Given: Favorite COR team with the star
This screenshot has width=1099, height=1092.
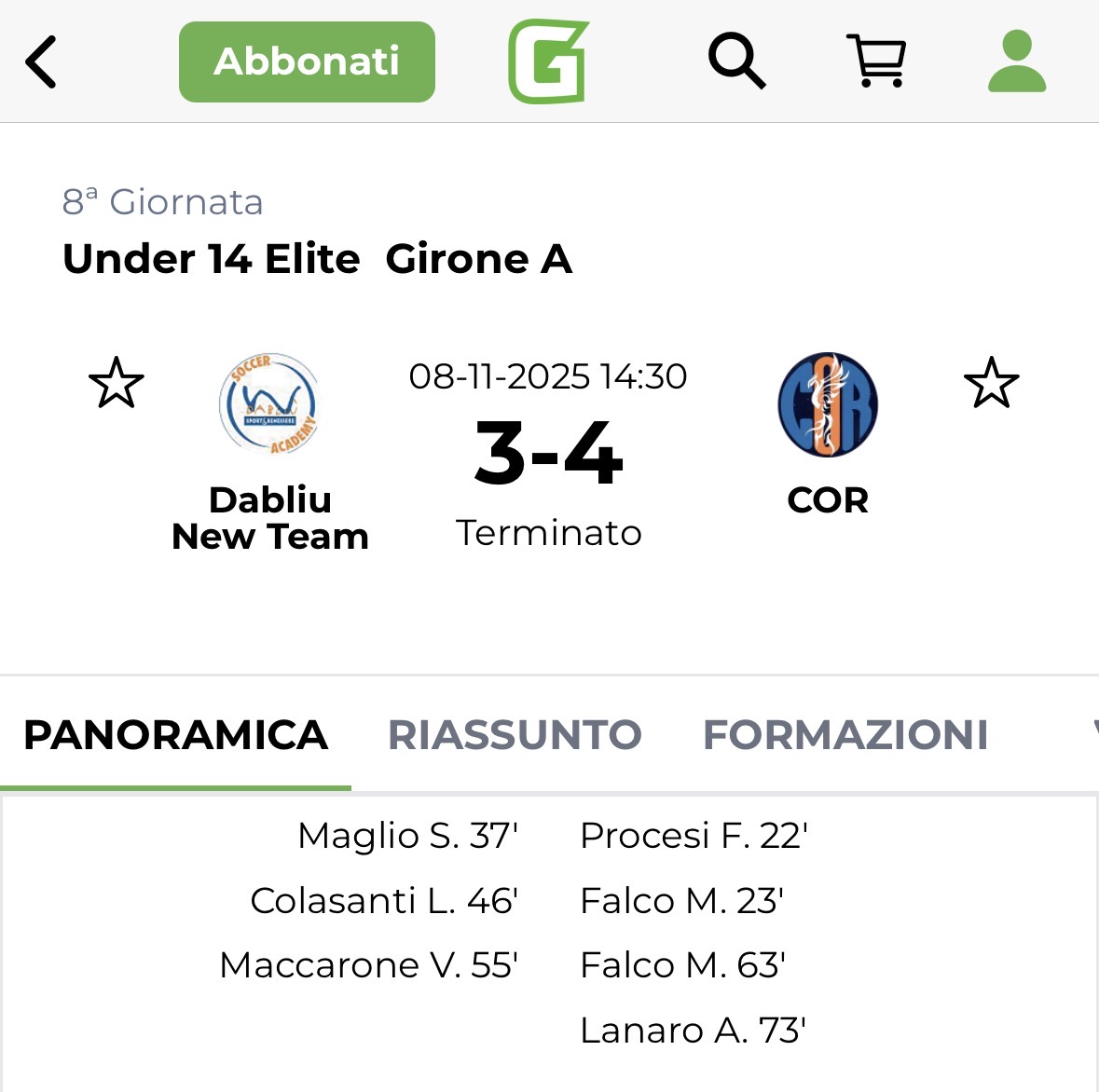Looking at the screenshot, I should click(x=991, y=383).
